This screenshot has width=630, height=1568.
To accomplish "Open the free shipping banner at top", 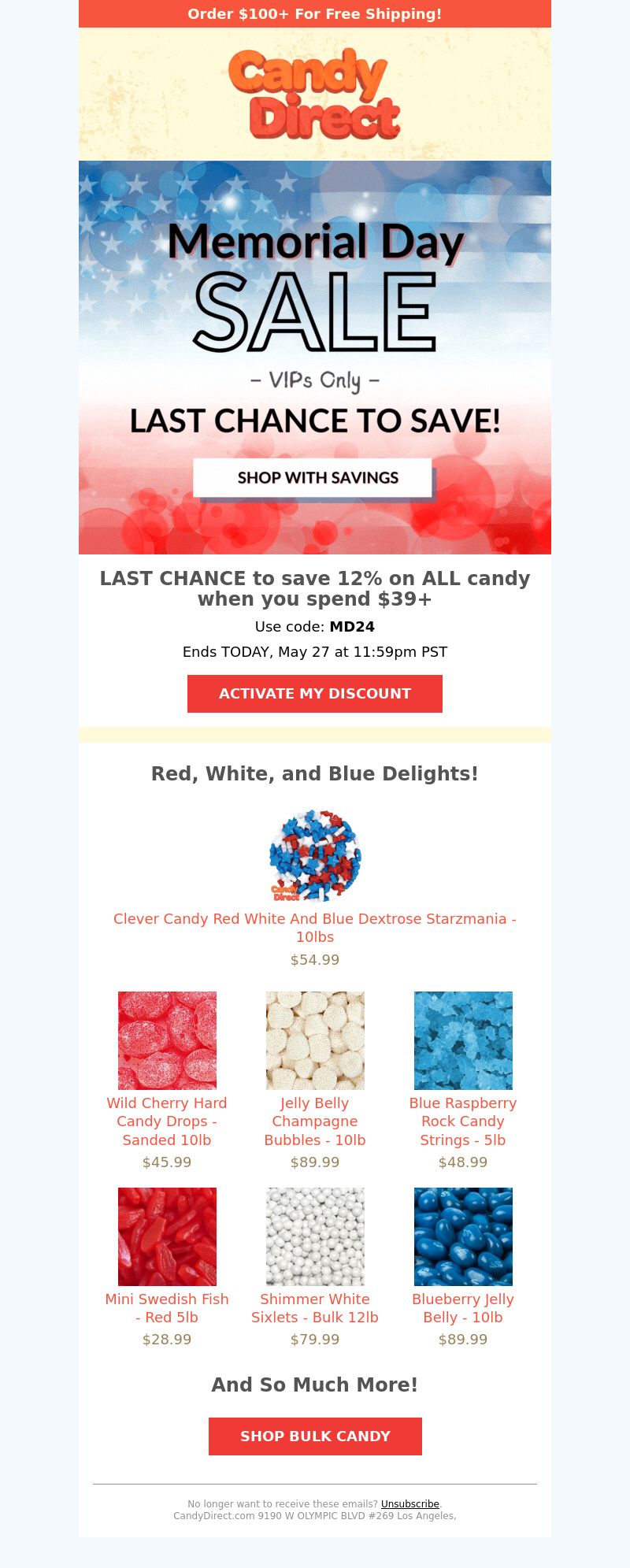I will tap(315, 14).
